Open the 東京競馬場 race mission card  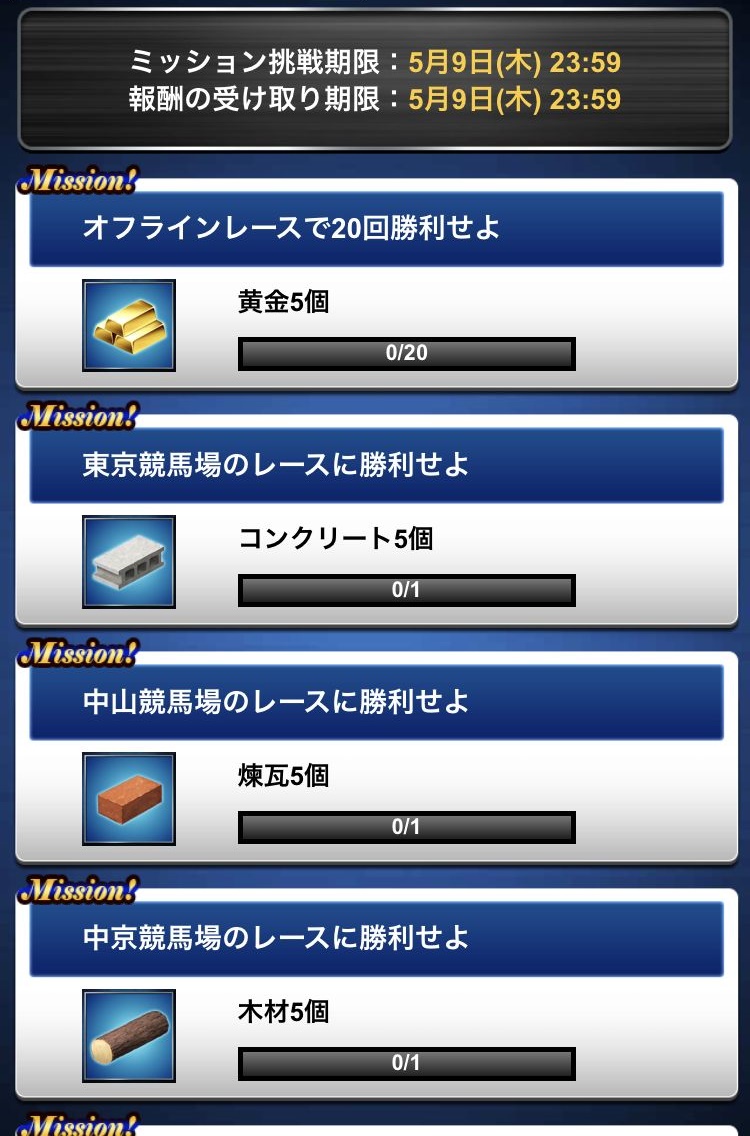pos(376,465)
